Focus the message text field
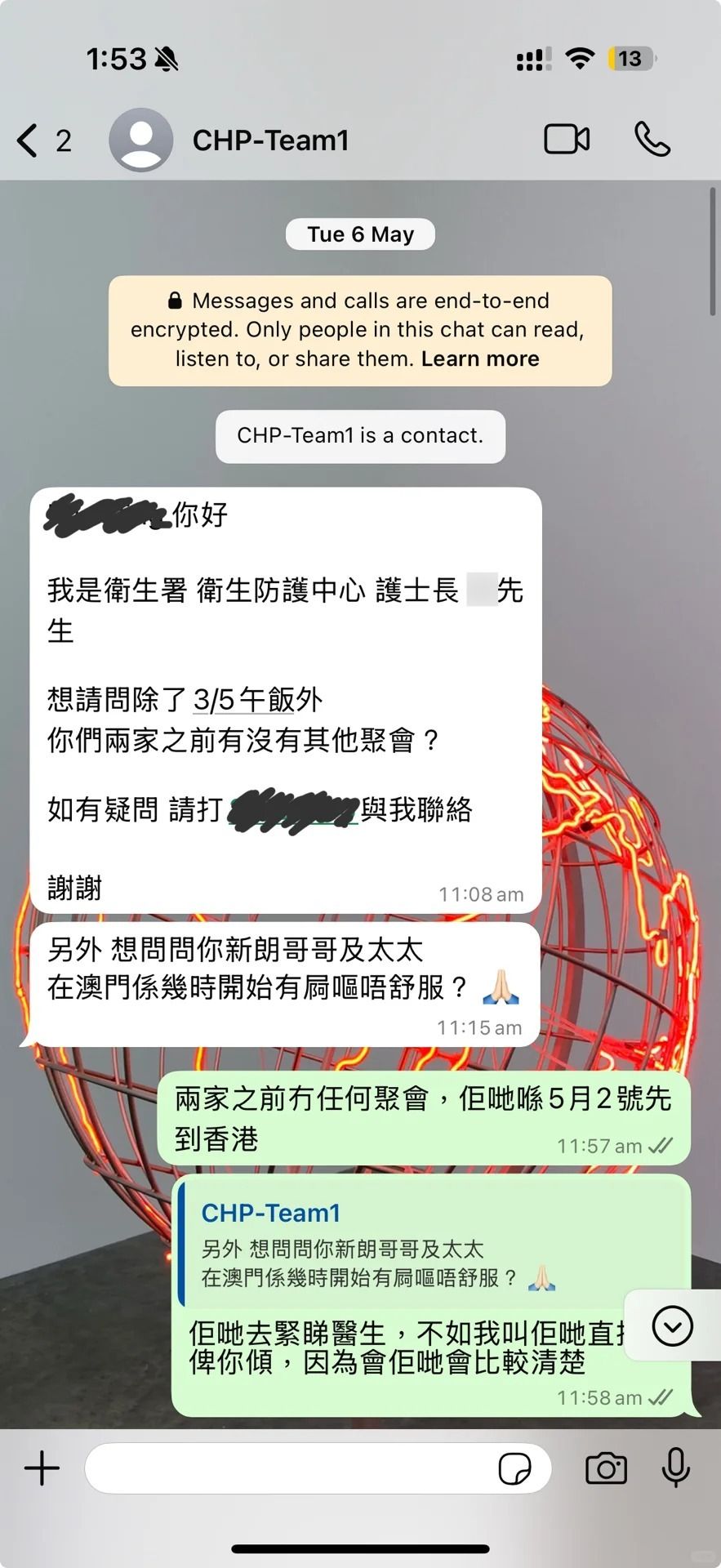Viewport: 721px width, 1568px height. point(286,1468)
